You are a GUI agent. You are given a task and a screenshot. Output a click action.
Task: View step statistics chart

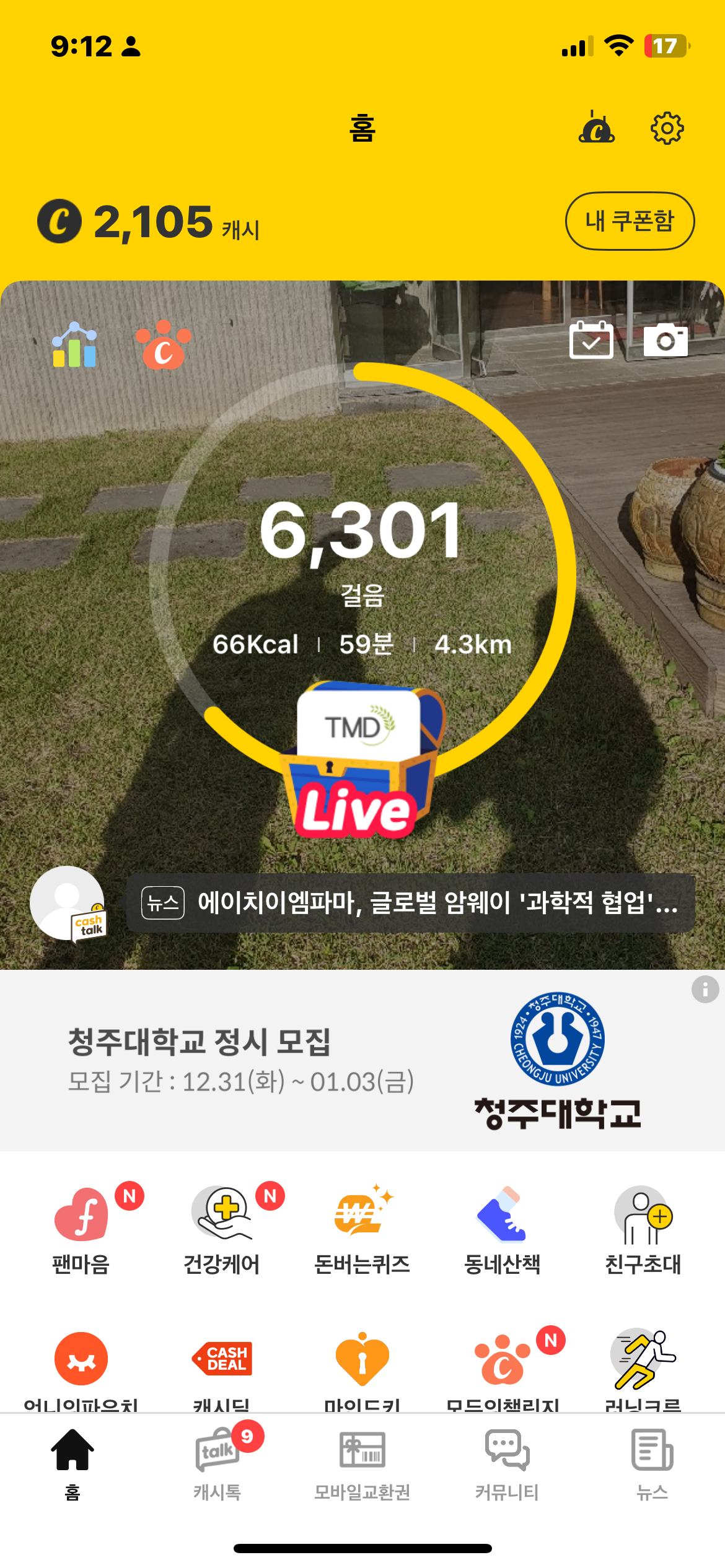pos(74,346)
